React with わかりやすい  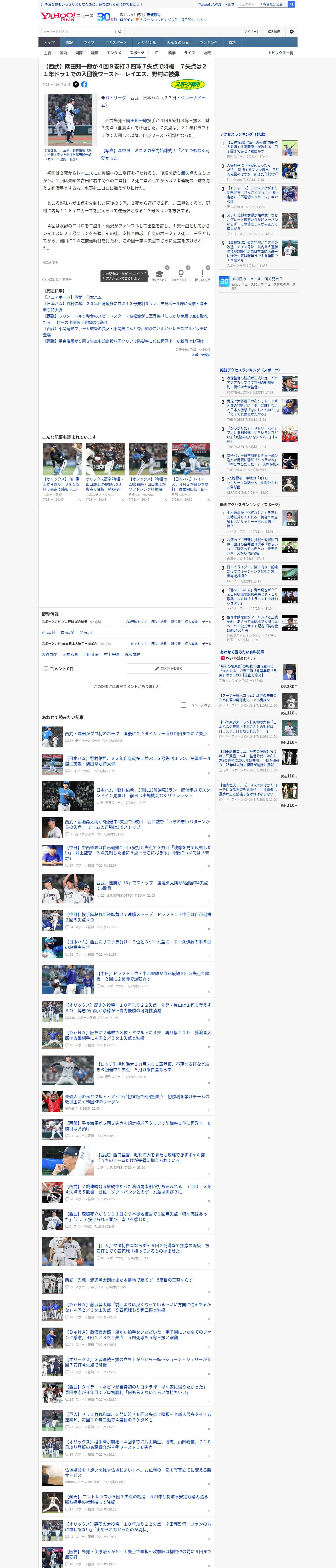click(181, 276)
